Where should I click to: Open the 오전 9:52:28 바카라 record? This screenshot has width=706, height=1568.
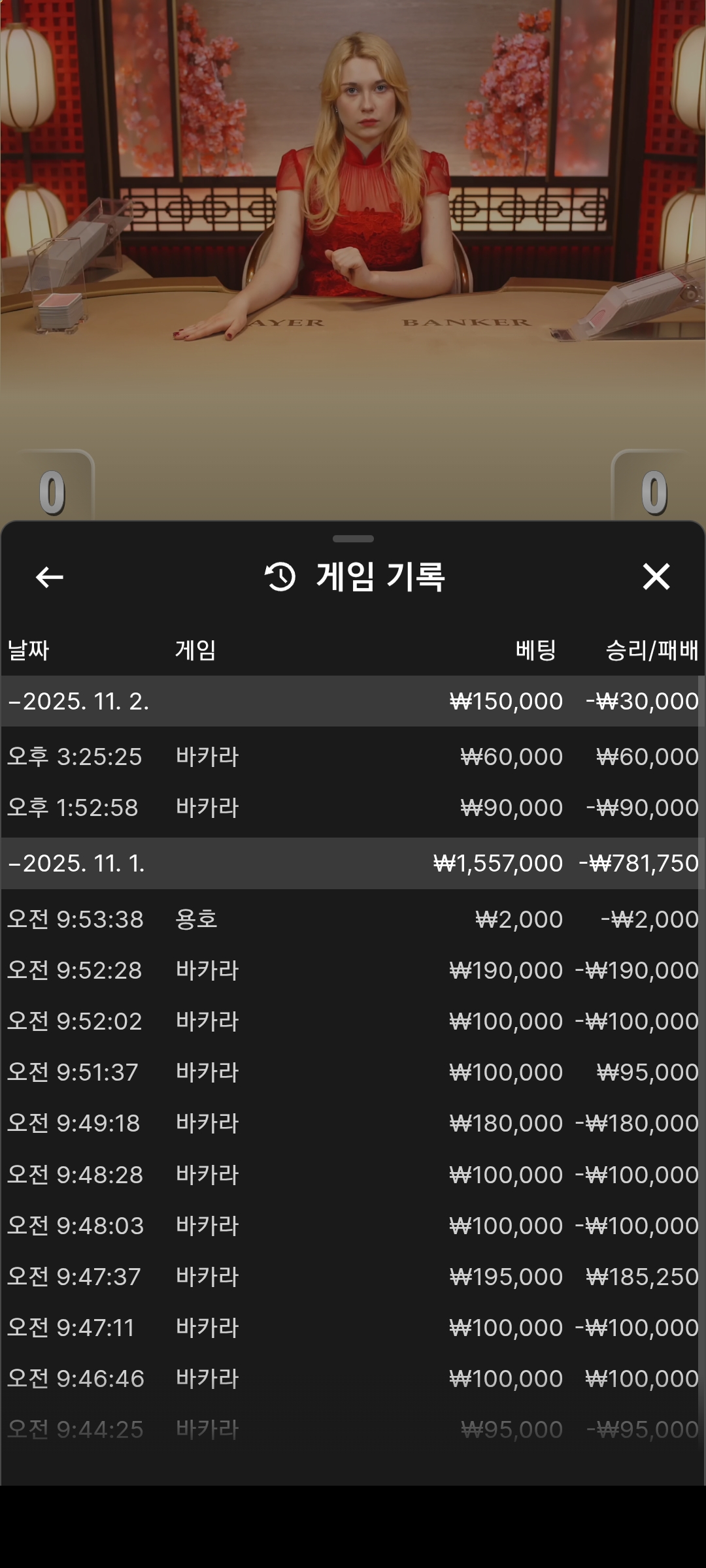click(353, 970)
